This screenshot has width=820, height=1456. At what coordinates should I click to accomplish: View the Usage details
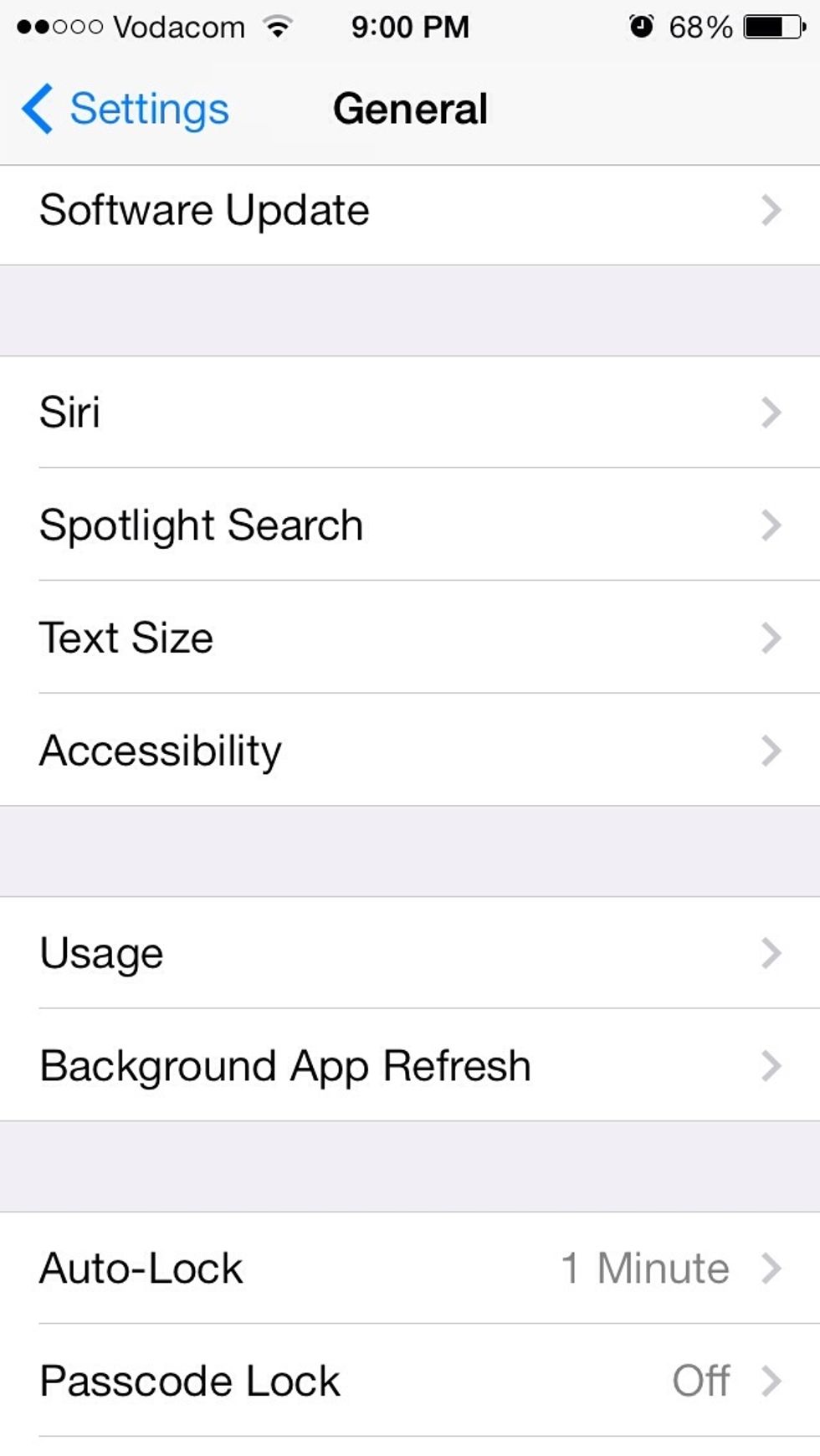click(x=410, y=953)
